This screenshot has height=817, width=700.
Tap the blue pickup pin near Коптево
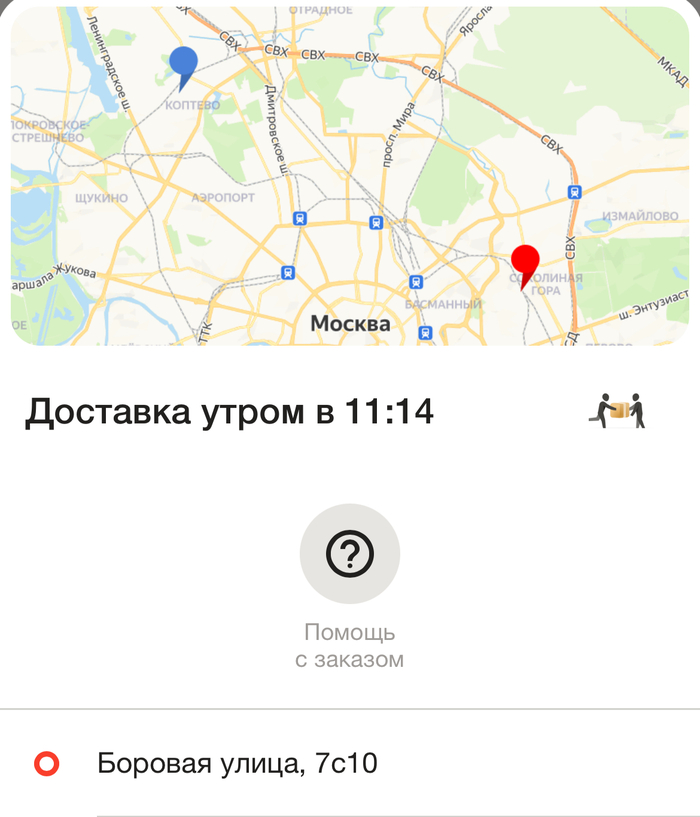pos(183,66)
